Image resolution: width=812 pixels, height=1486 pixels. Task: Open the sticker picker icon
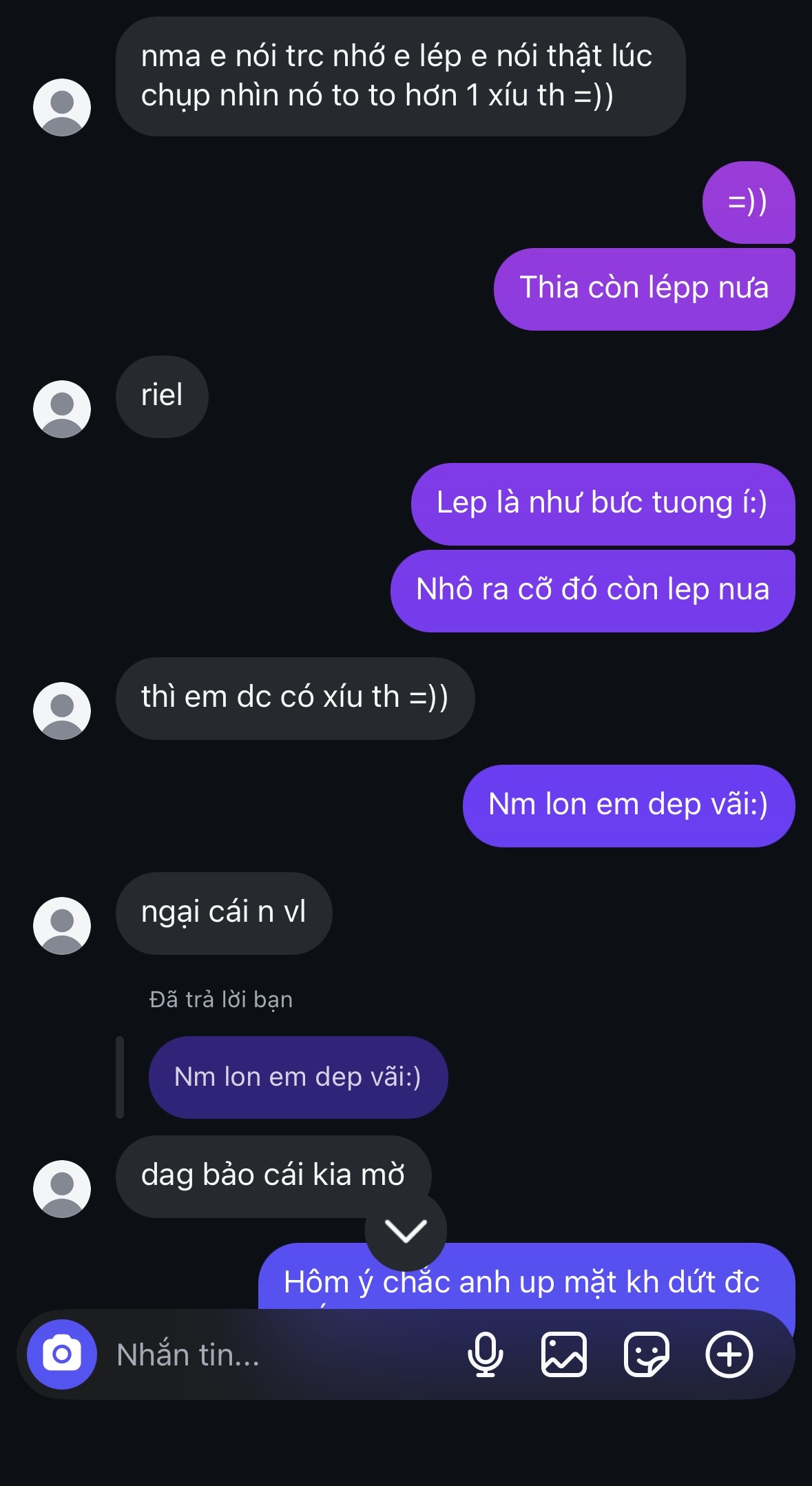click(646, 1354)
